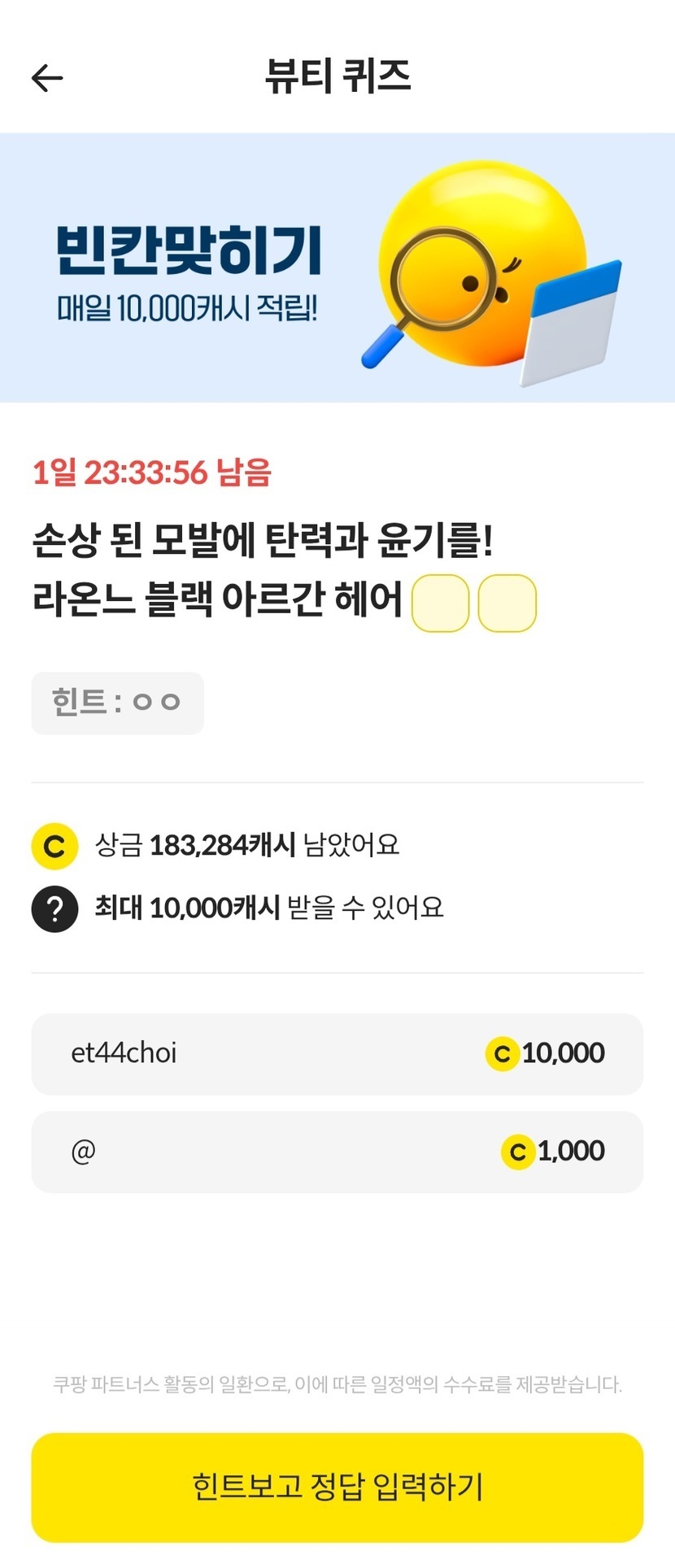This screenshot has width=675, height=1568.
Task: Tap the 힌트보고 정답 입력하기 button
Action: [x=337, y=1487]
